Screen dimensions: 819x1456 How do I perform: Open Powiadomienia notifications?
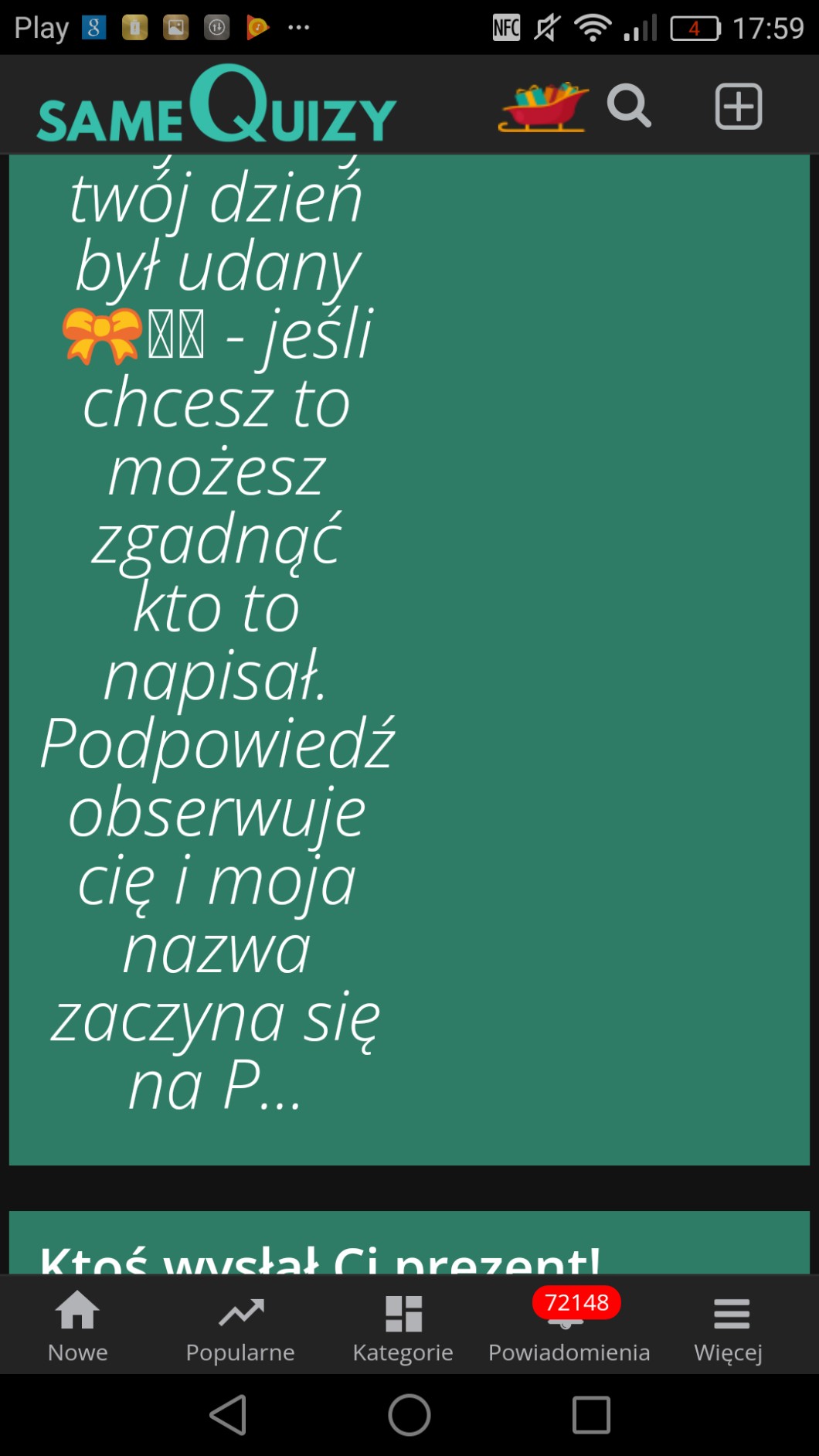coord(569,1327)
